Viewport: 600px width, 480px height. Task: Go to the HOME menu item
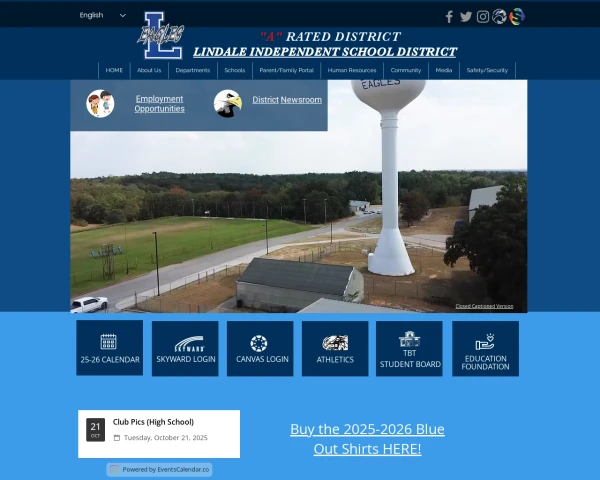click(x=114, y=71)
